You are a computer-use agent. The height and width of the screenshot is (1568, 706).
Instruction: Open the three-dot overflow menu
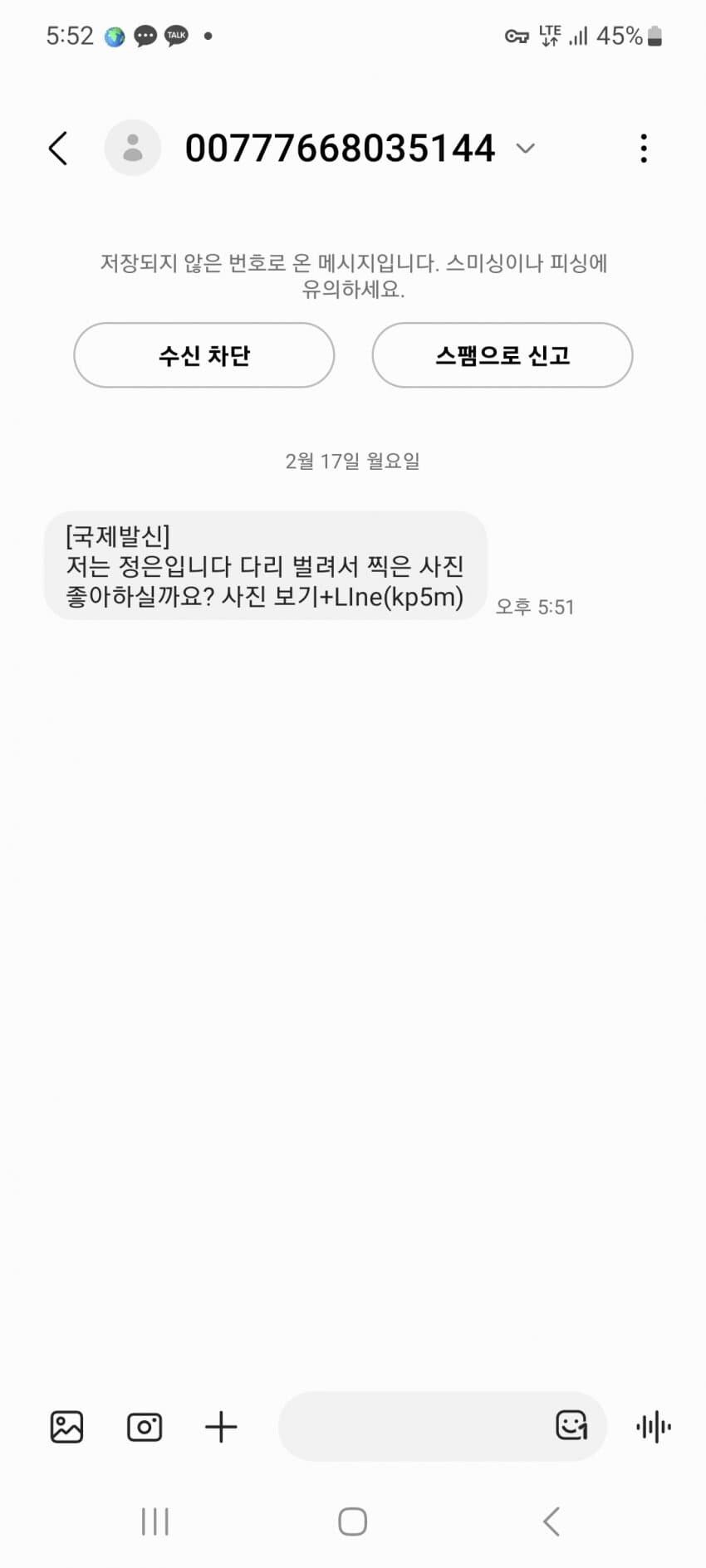point(643,148)
